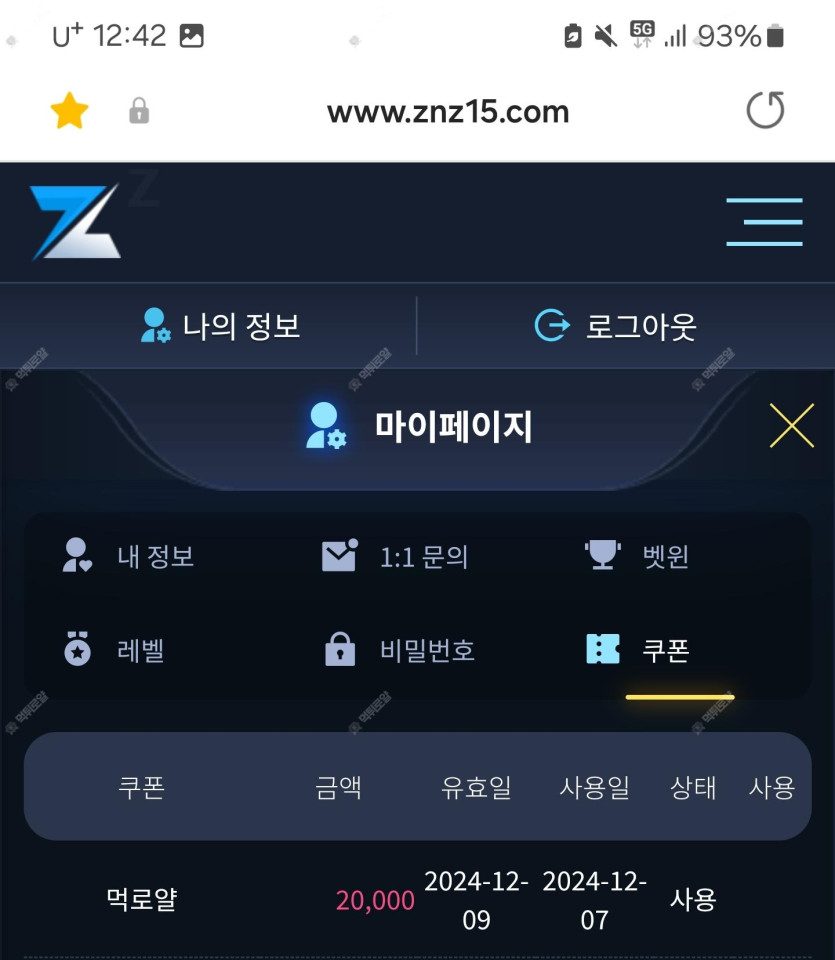Open the hamburger menu
835x960 pixels.
(x=764, y=222)
